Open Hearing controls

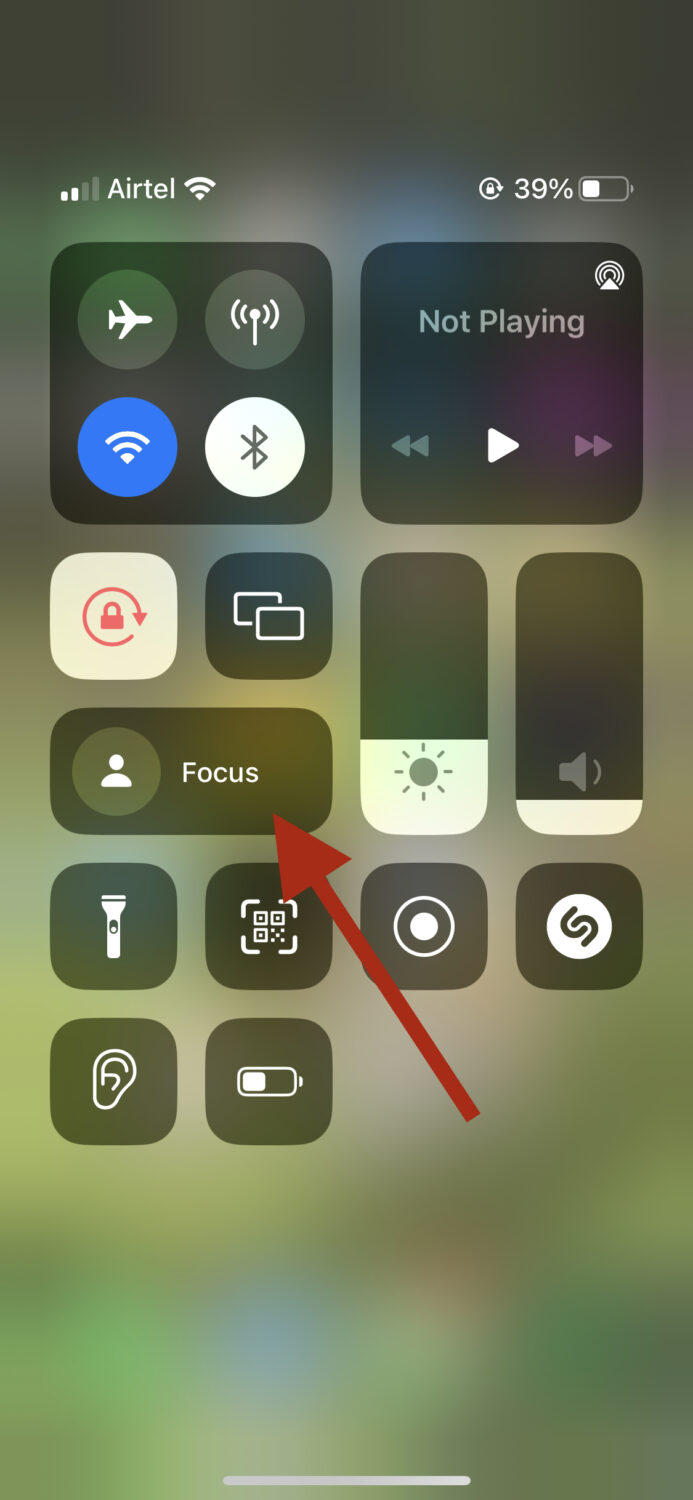click(x=114, y=1081)
